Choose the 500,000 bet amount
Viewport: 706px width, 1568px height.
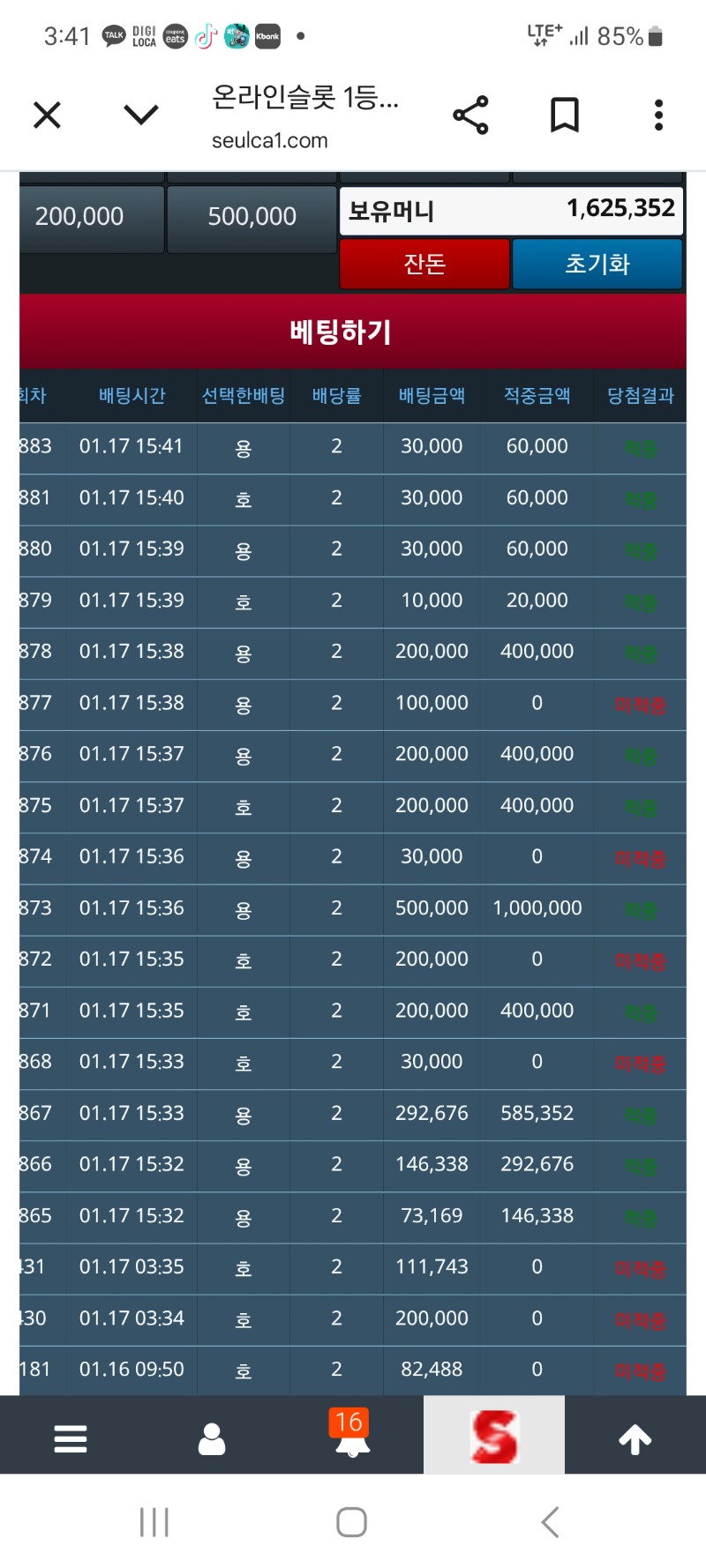point(252,217)
